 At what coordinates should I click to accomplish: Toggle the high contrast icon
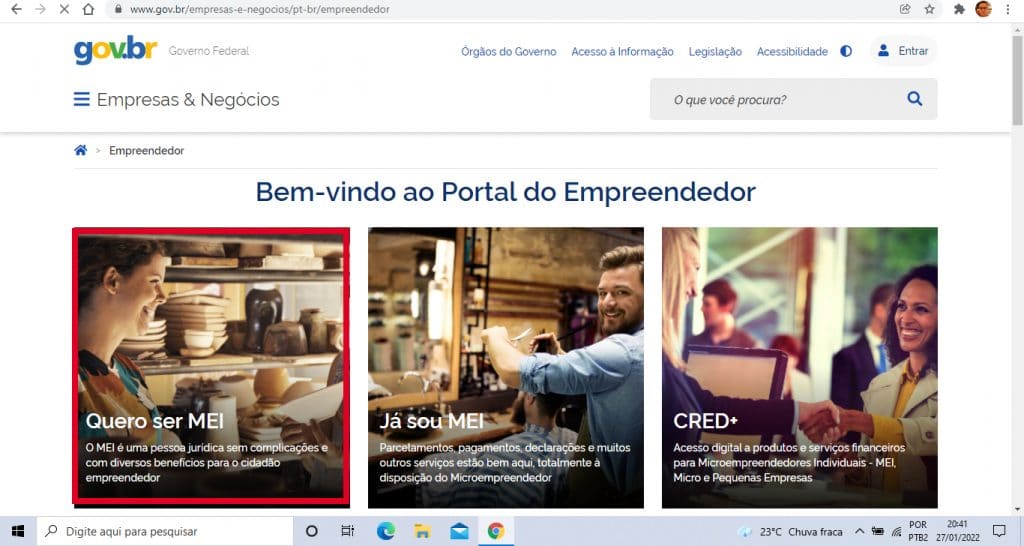846,52
